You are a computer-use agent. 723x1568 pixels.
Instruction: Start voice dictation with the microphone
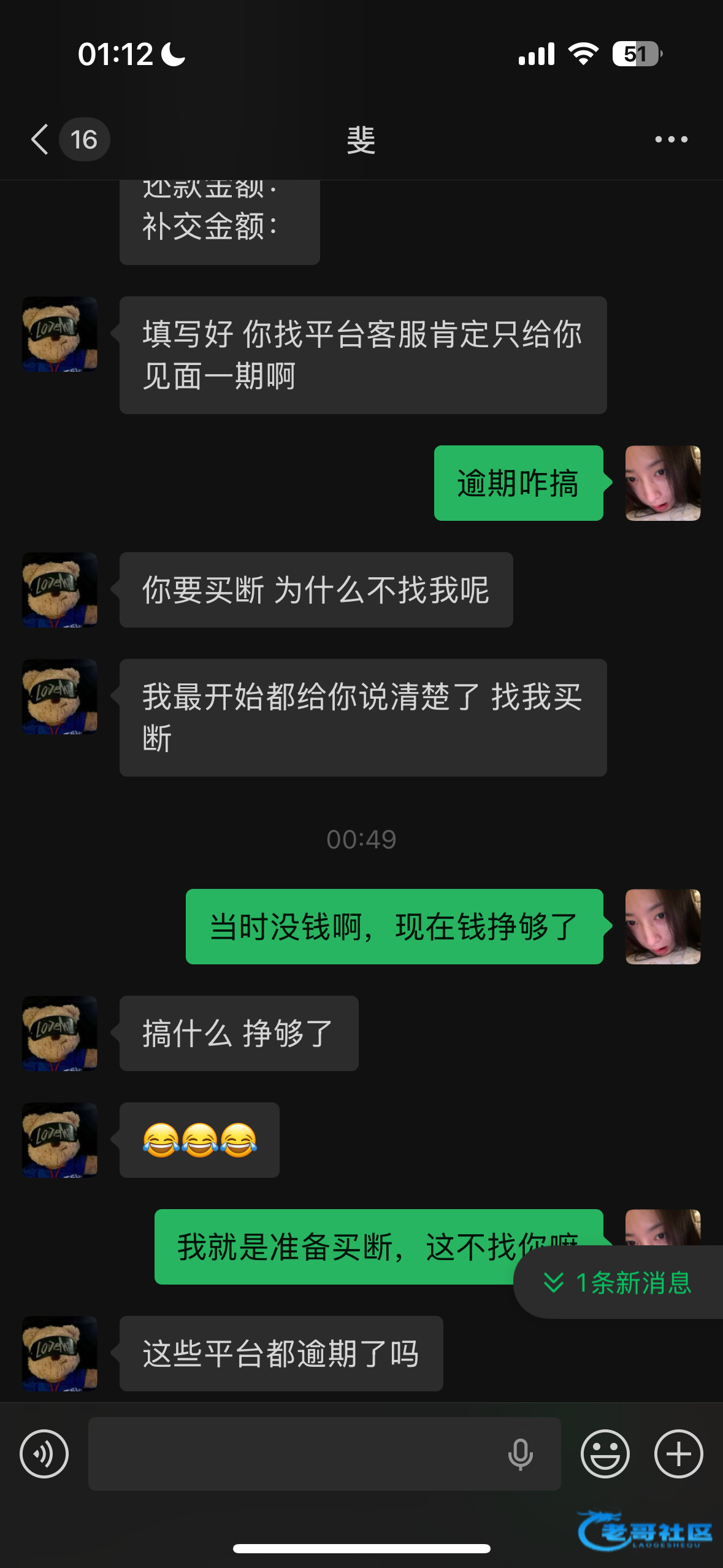click(x=521, y=1454)
